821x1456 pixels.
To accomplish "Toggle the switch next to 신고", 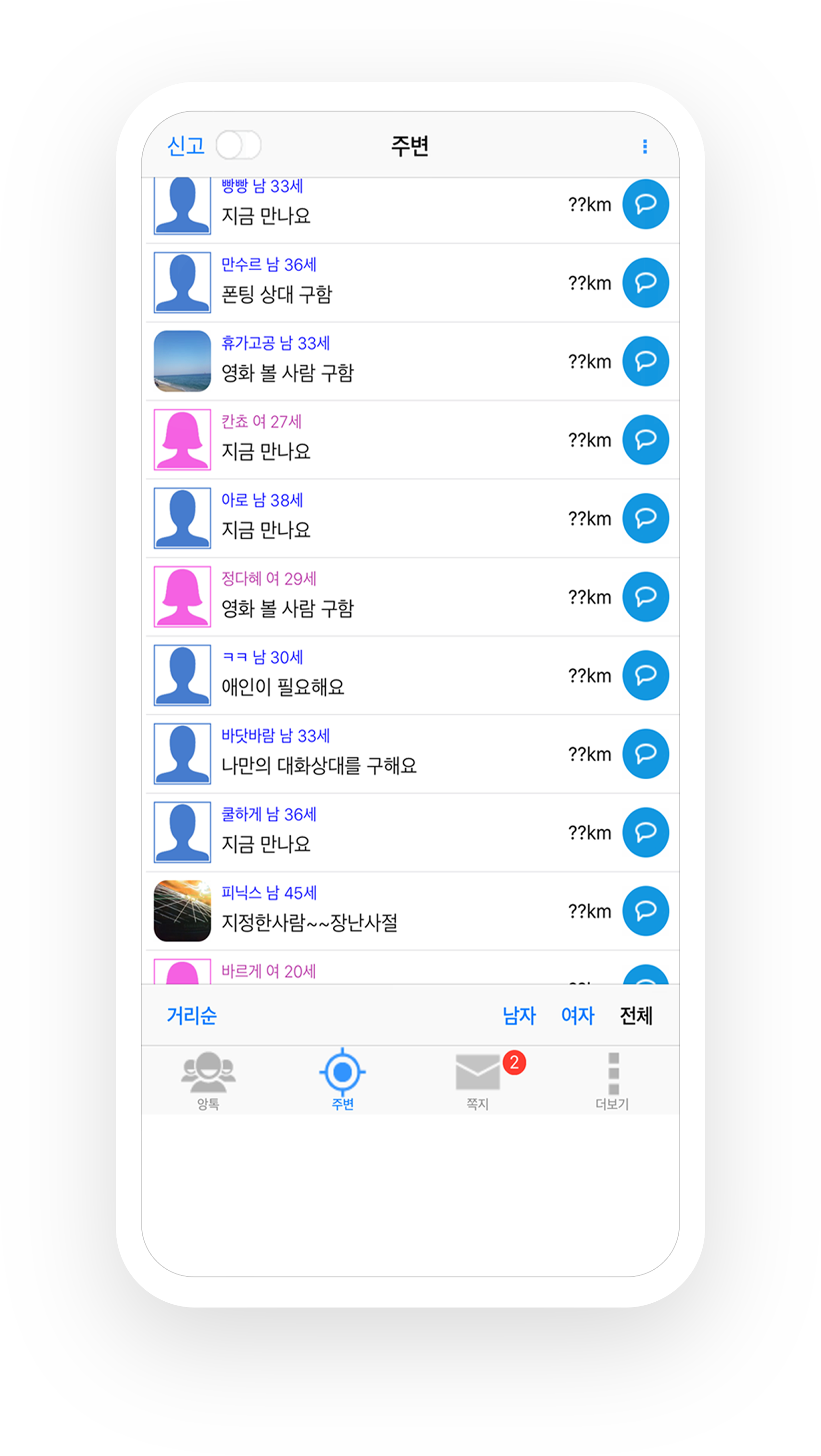I will (x=238, y=145).
